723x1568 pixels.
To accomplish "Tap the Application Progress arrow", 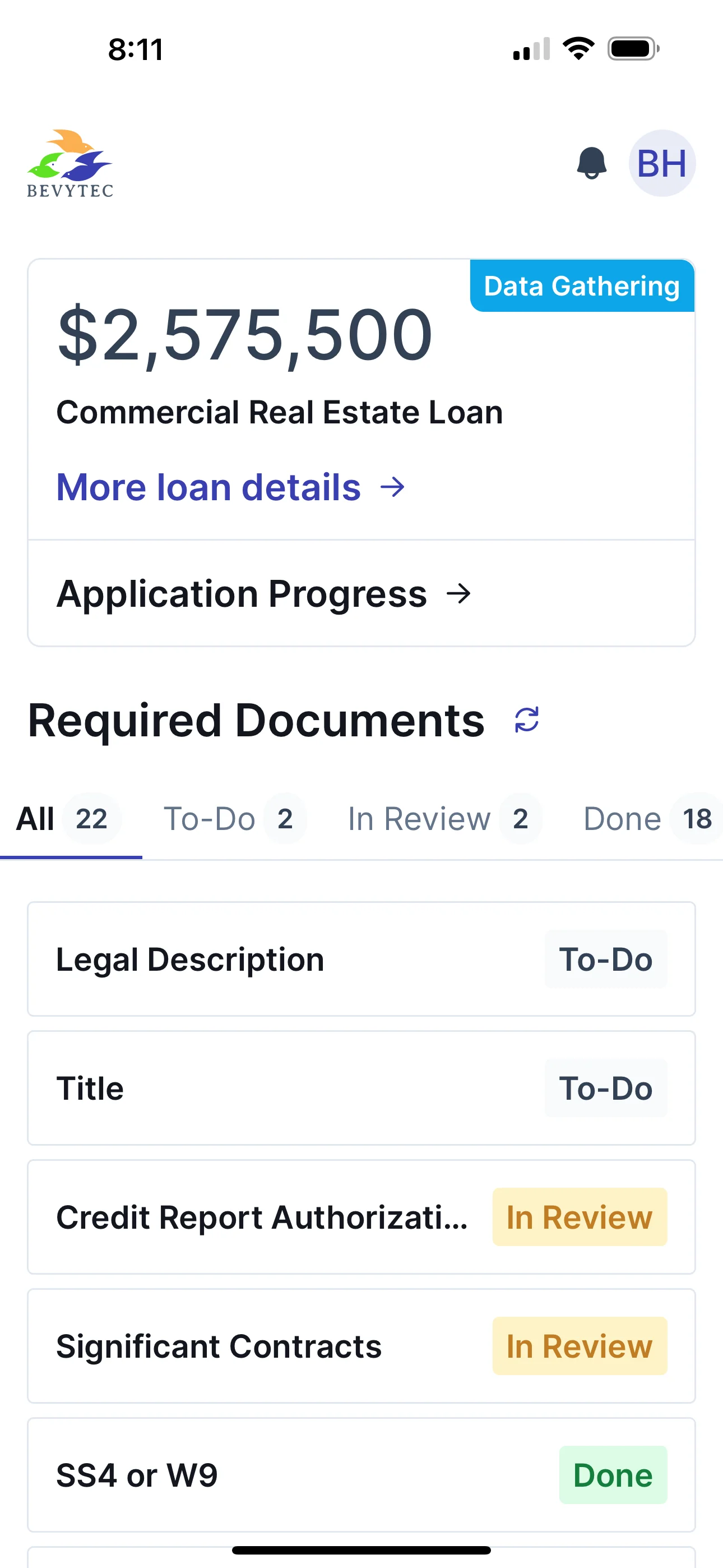I will 460,593.
